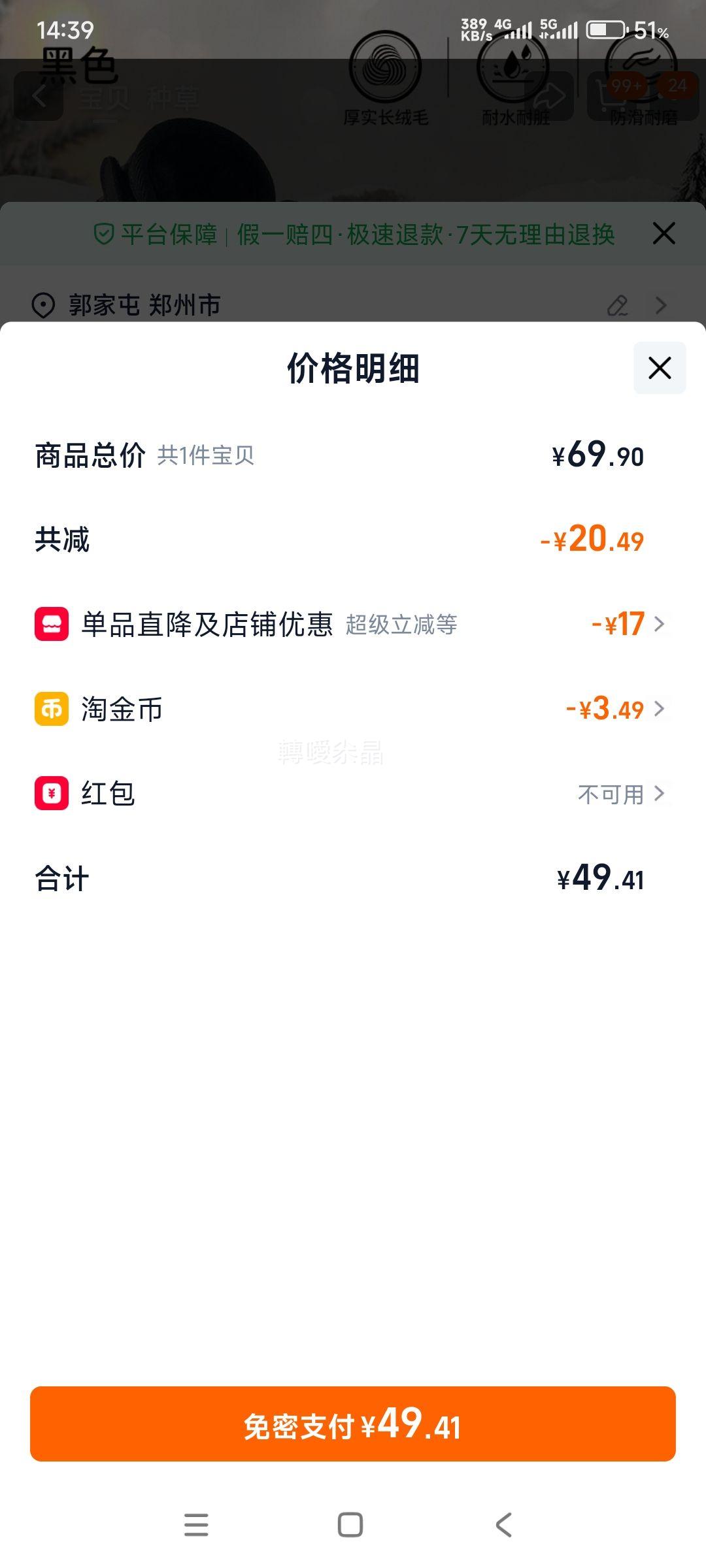The height and width of the screenshot is (1568, 706).
Task: Open the 郭家屯 郑州市 address row
Action: (353, 305)
